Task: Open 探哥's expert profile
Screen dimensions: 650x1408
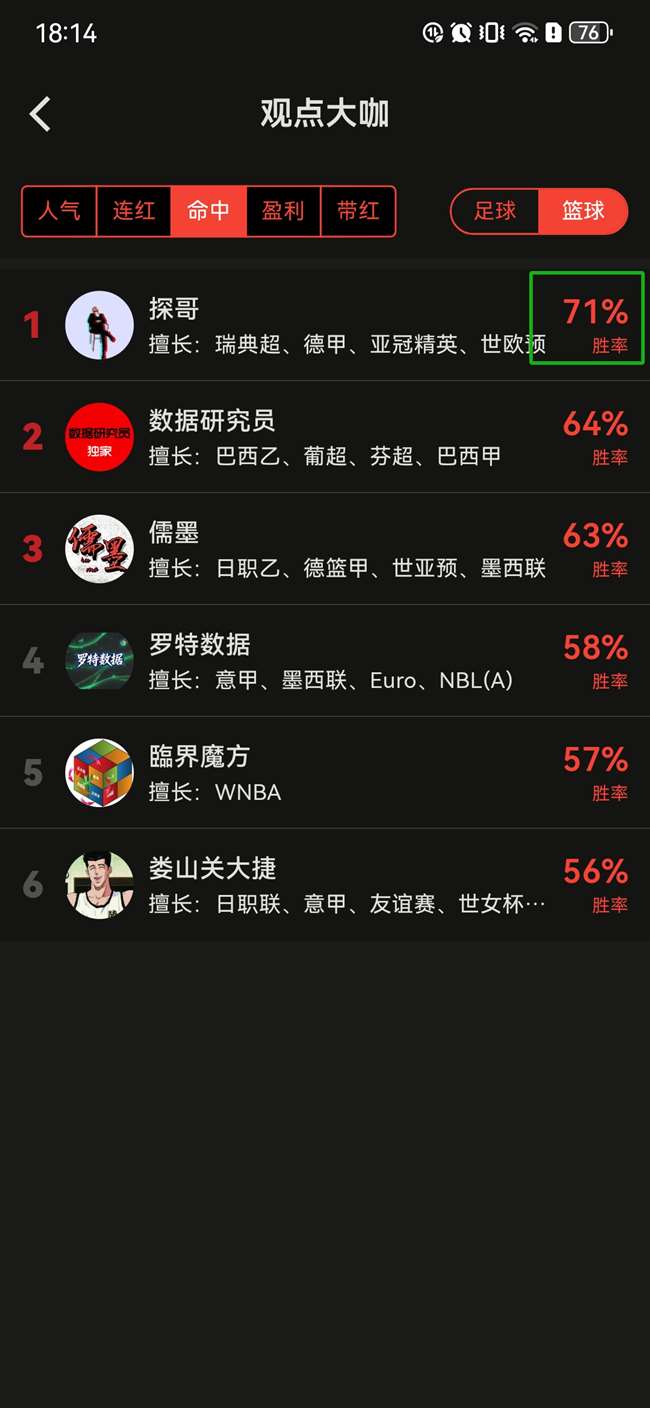Action: [x=325, y=325]
